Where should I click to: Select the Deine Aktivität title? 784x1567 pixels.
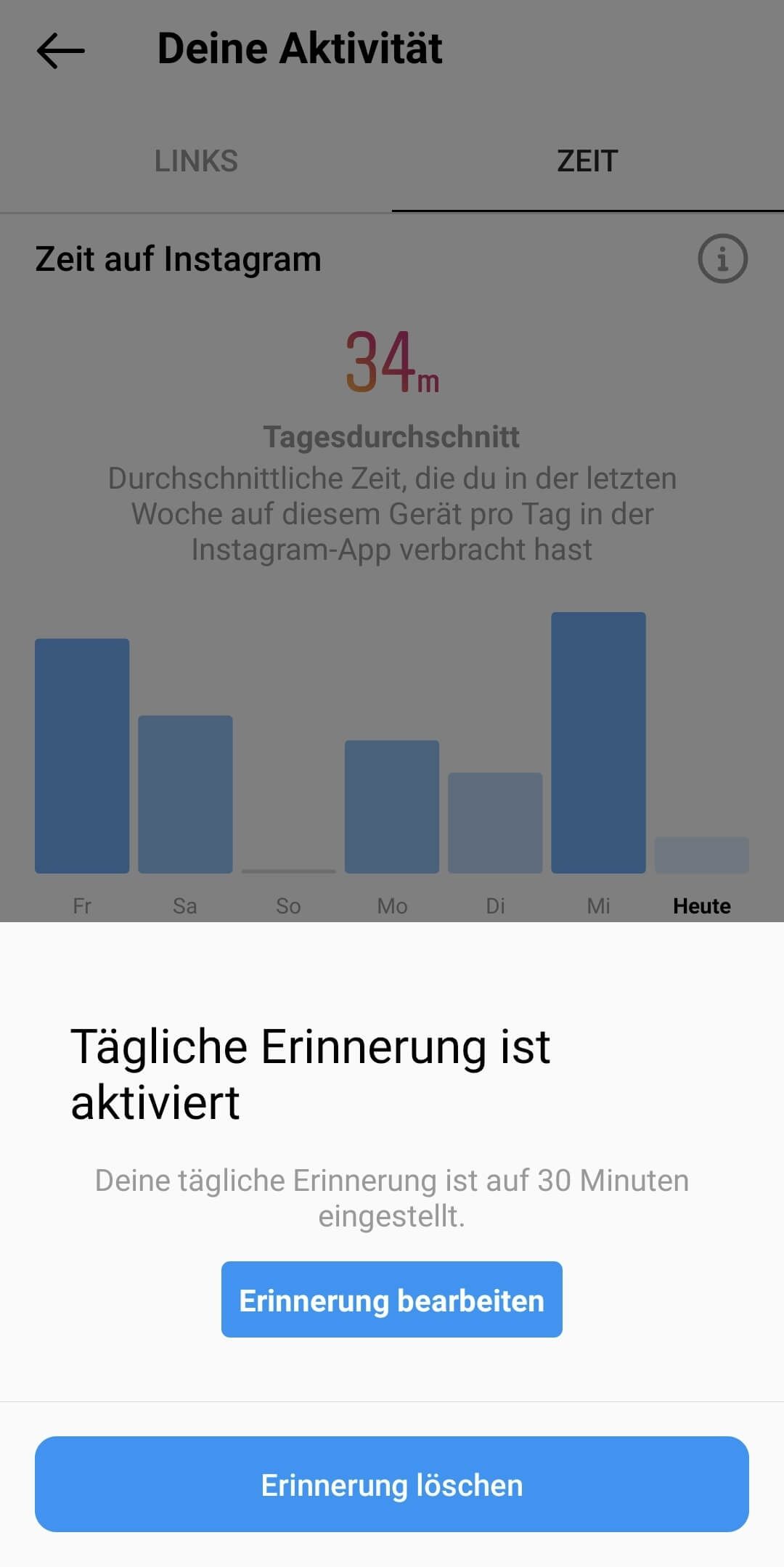300,49
